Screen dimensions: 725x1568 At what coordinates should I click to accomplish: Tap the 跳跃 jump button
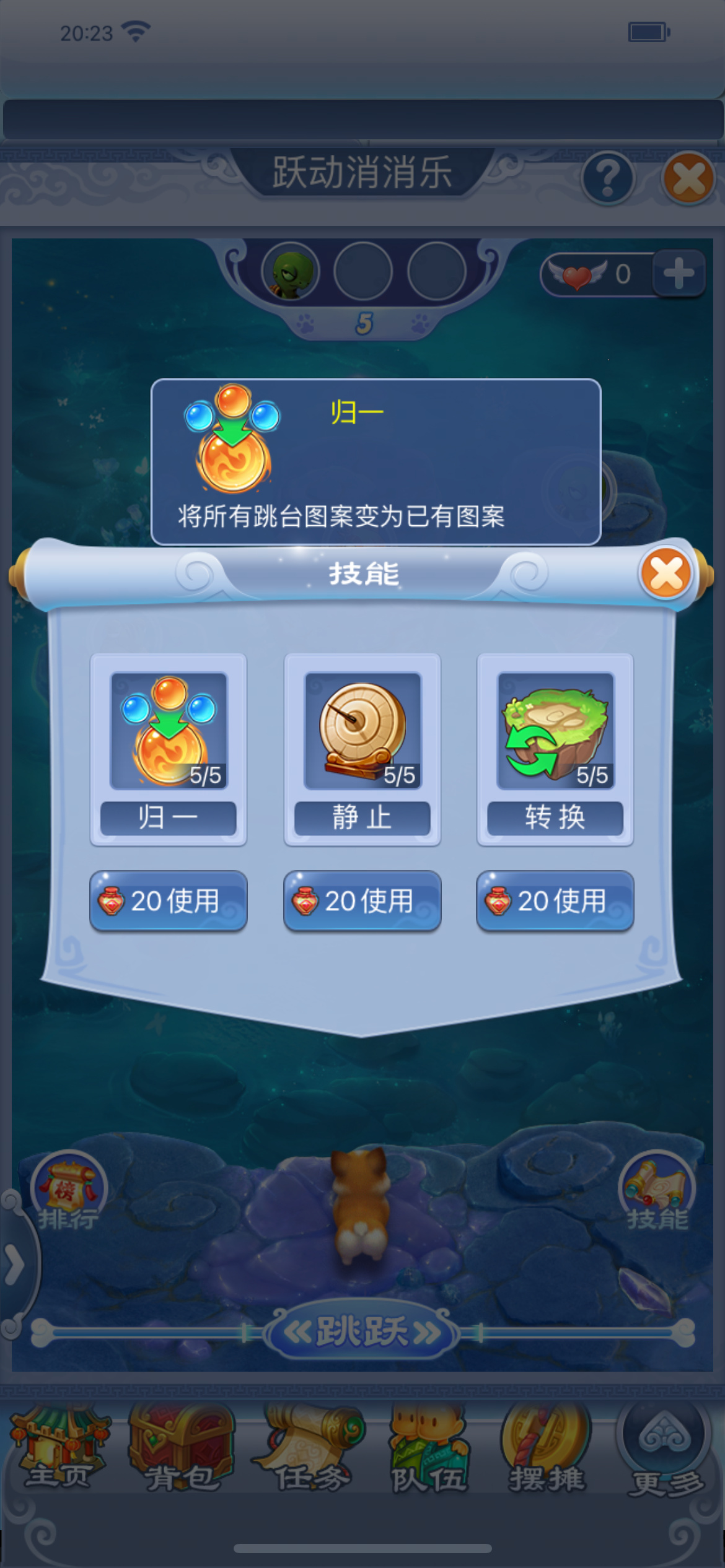click(362, 1331)
